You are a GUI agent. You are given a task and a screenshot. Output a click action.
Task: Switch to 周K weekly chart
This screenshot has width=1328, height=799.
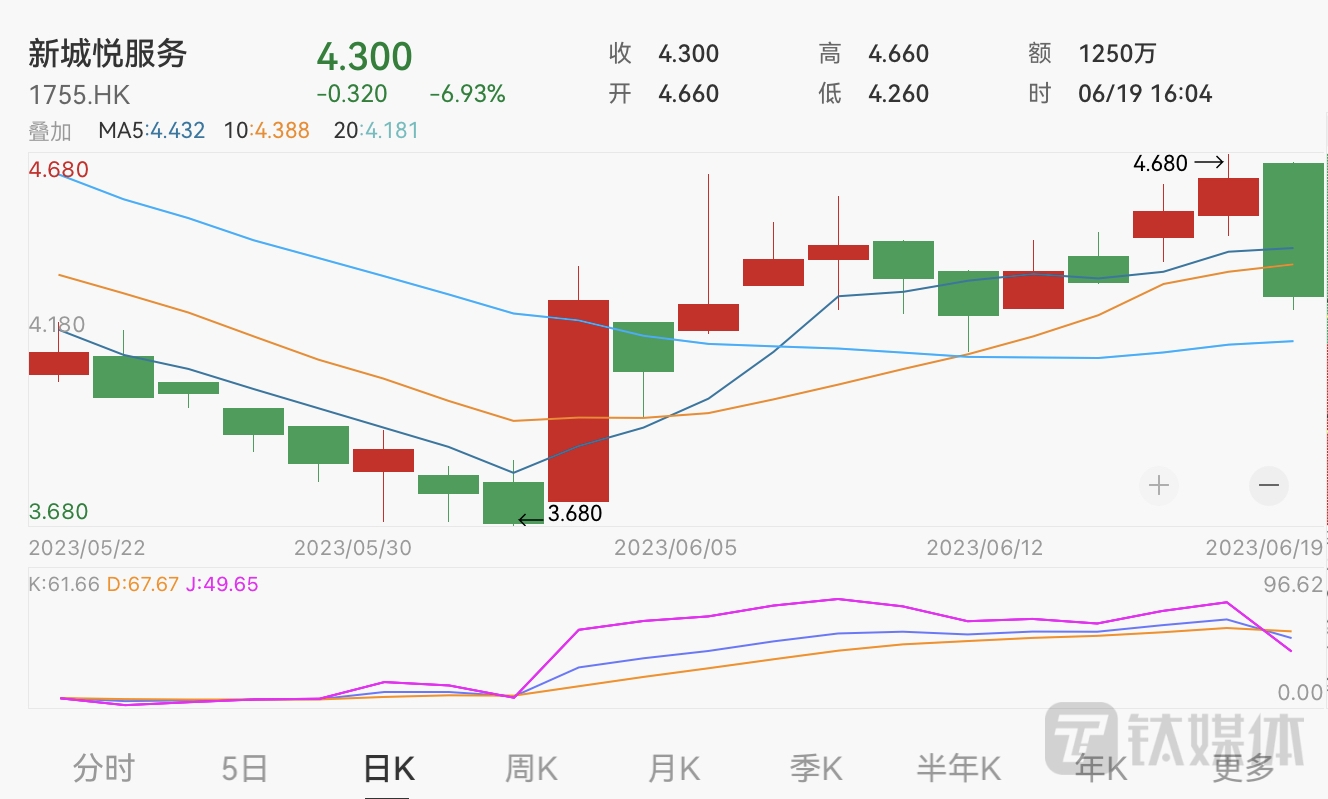531,768
